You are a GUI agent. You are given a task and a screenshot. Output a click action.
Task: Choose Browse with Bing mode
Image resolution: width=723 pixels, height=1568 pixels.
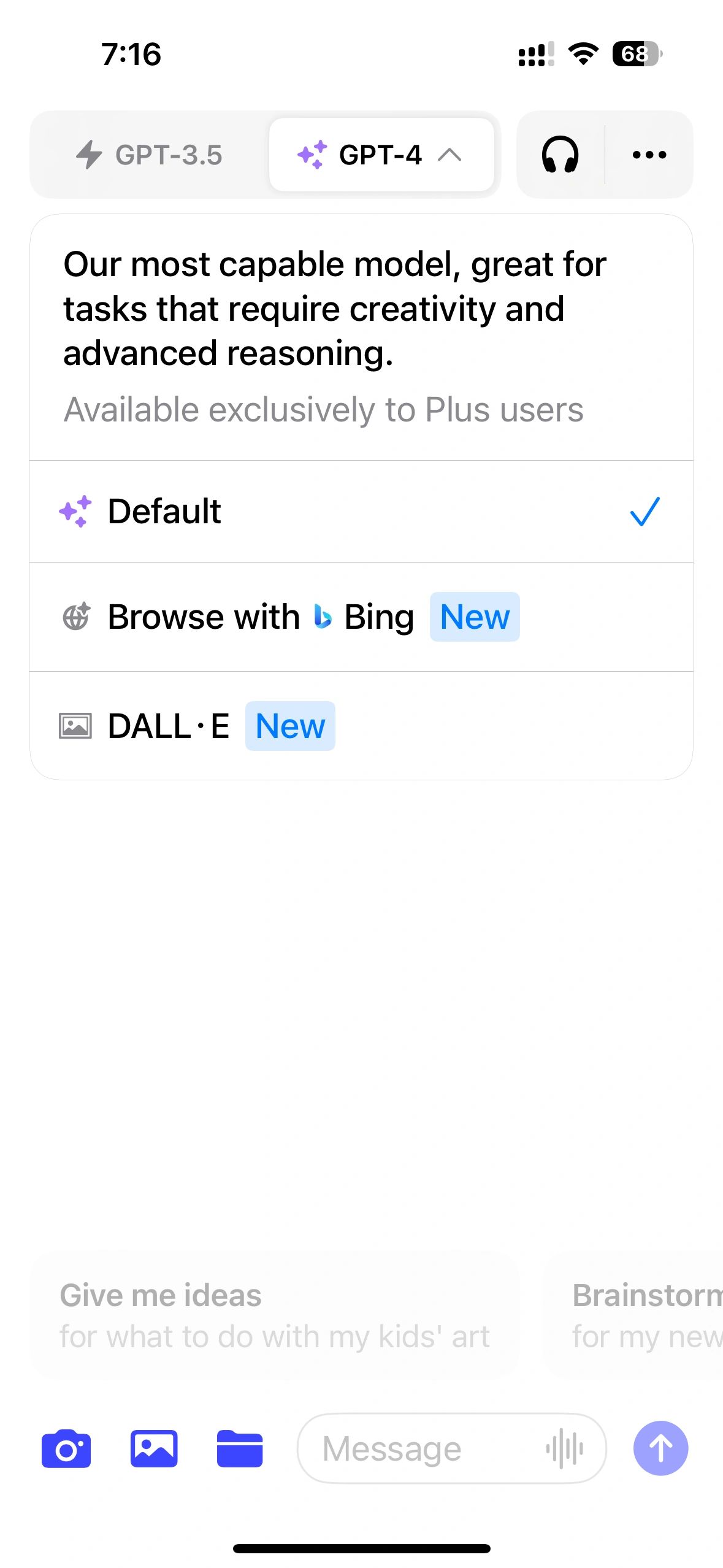point(361,617)
